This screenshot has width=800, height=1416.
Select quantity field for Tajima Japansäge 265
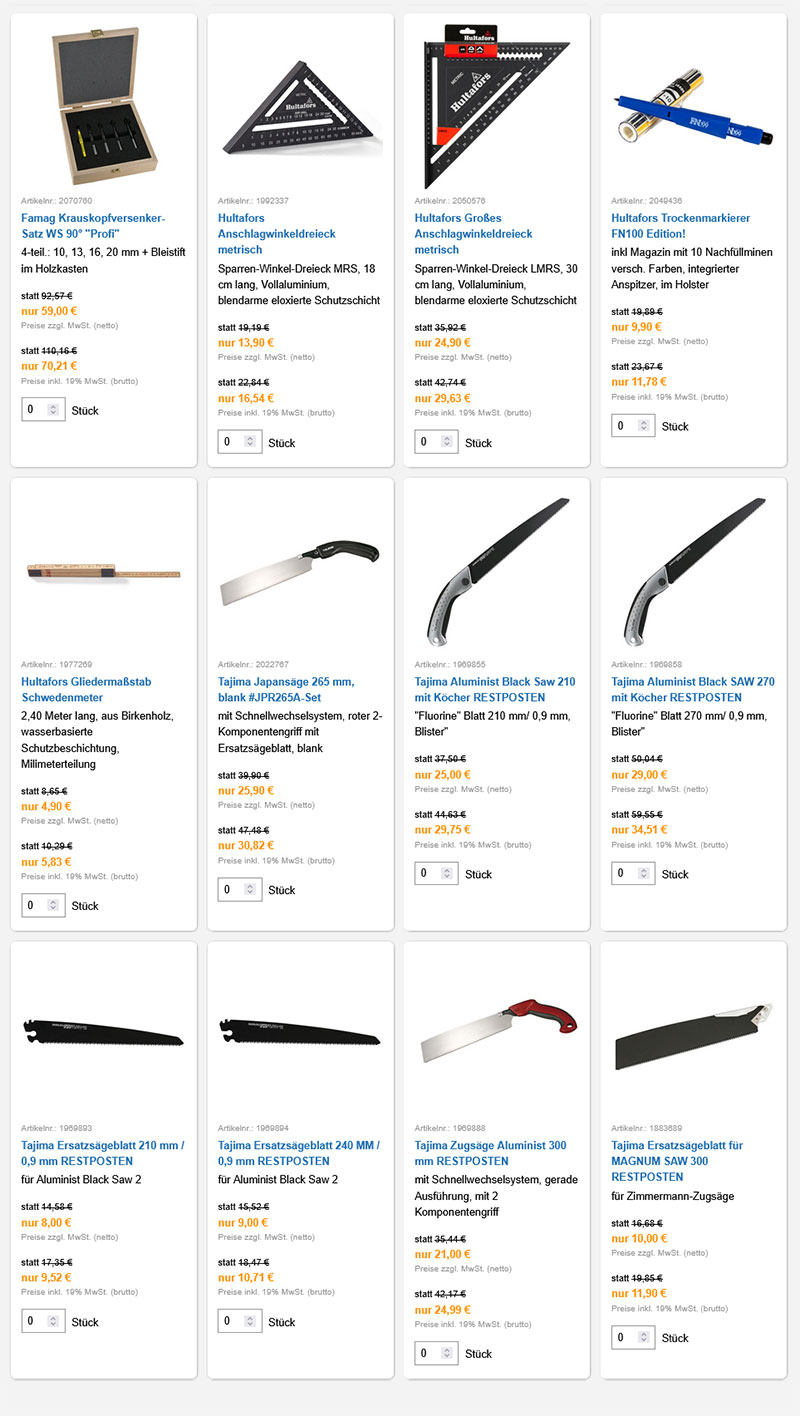(x=240, y=890)
